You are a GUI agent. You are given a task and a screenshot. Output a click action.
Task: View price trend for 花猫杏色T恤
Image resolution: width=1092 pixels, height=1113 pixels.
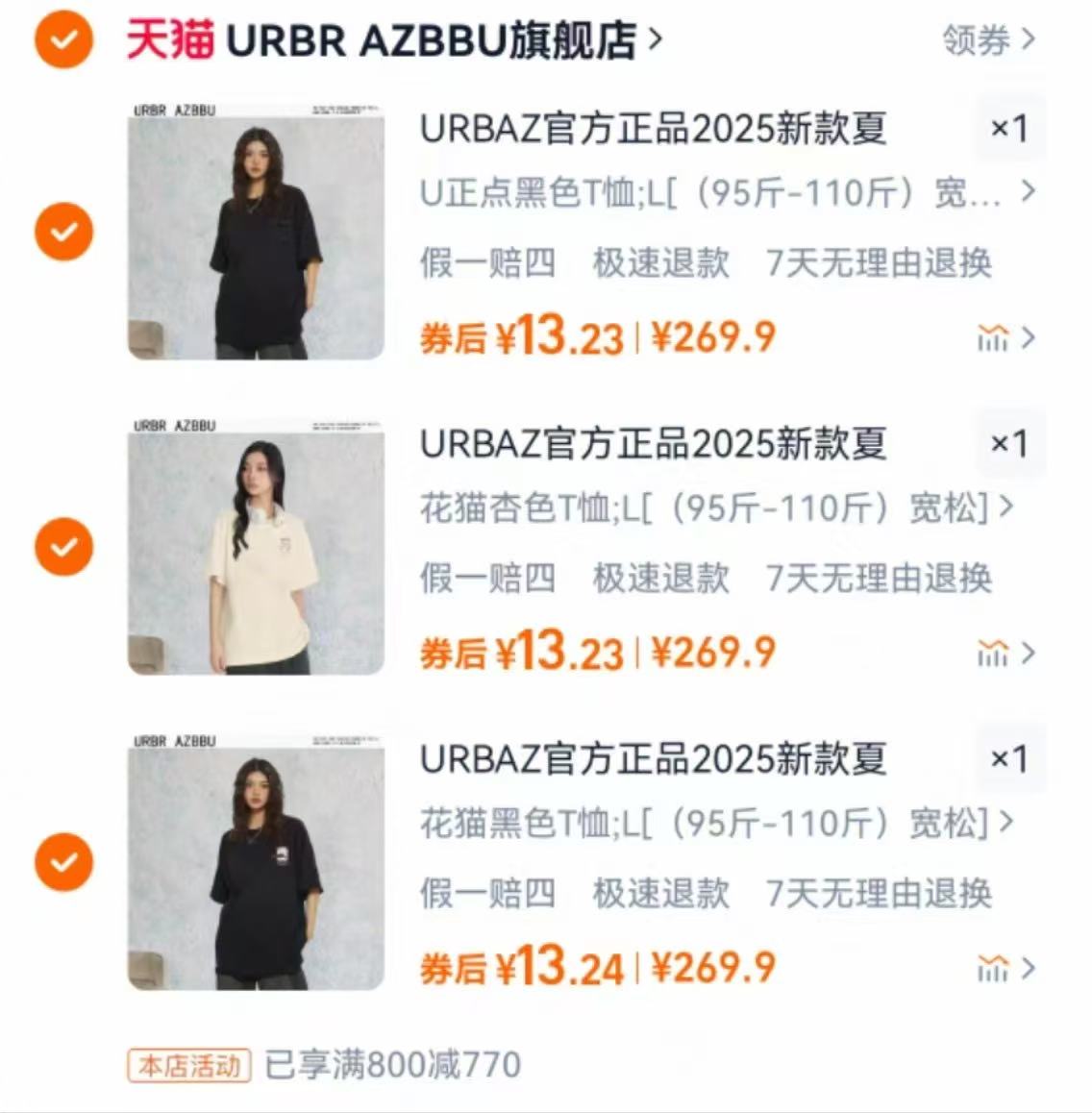[1004, 654]
